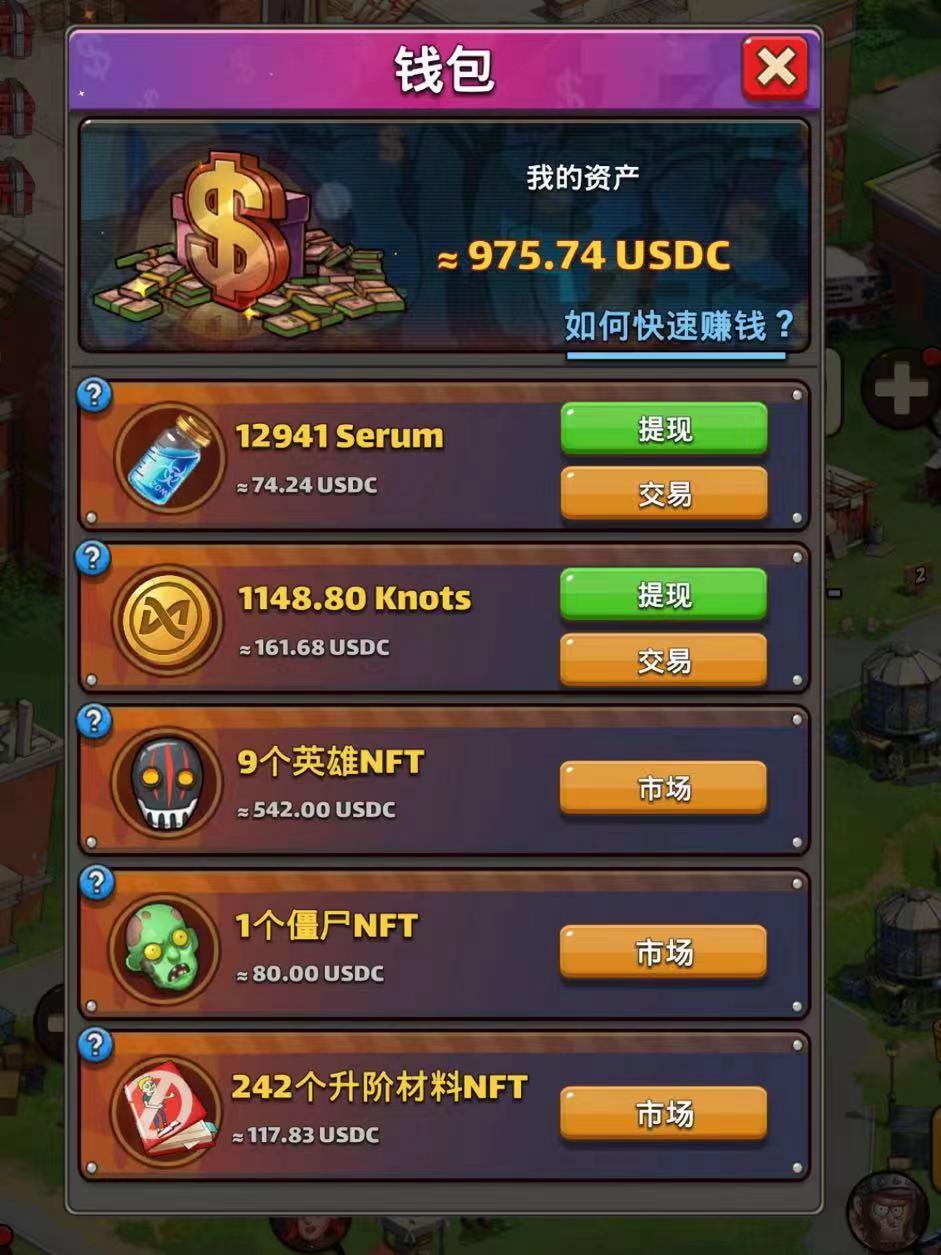
Task: Show help for 升阶材料NFT row
Action: click(94, 1046)
